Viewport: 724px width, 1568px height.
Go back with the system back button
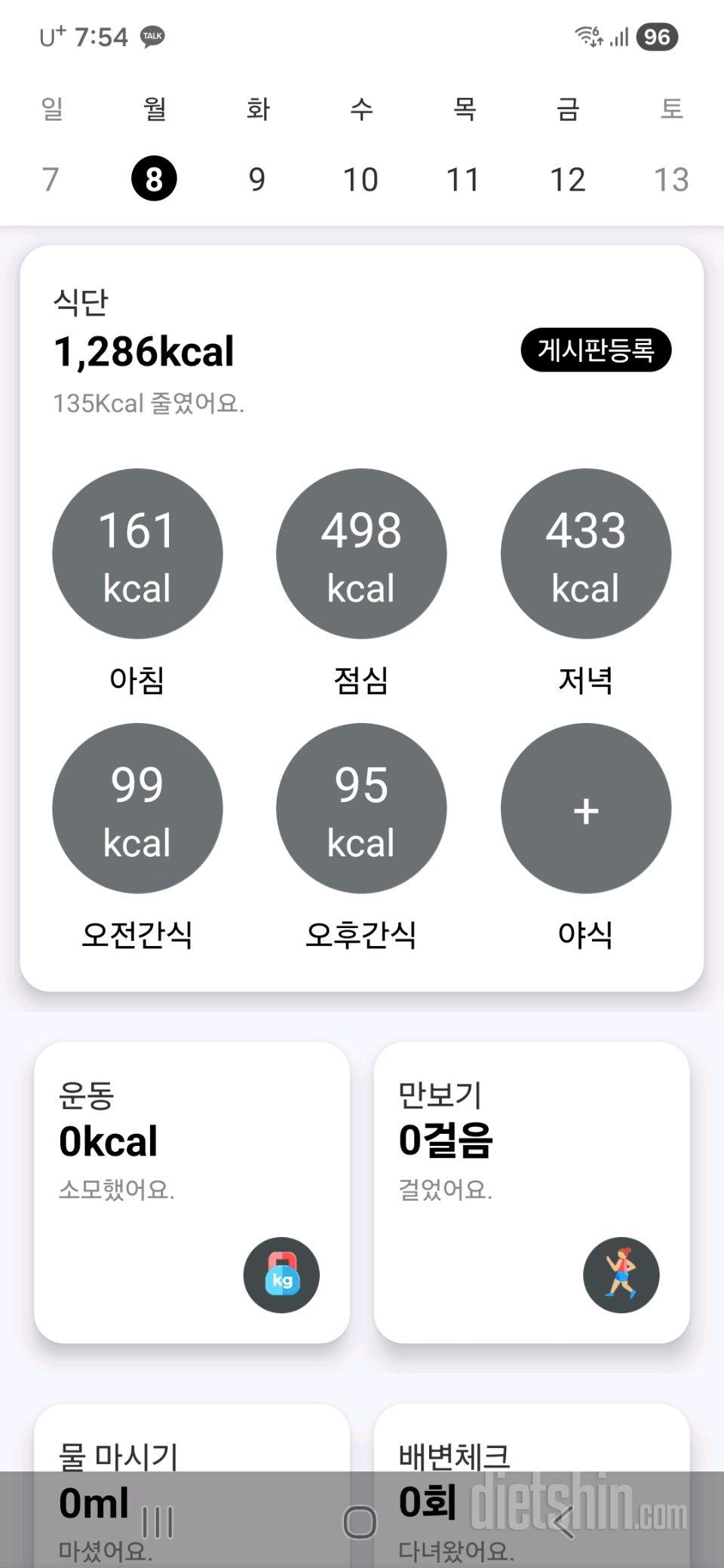pyautogui.click(x=564, y=1522)
